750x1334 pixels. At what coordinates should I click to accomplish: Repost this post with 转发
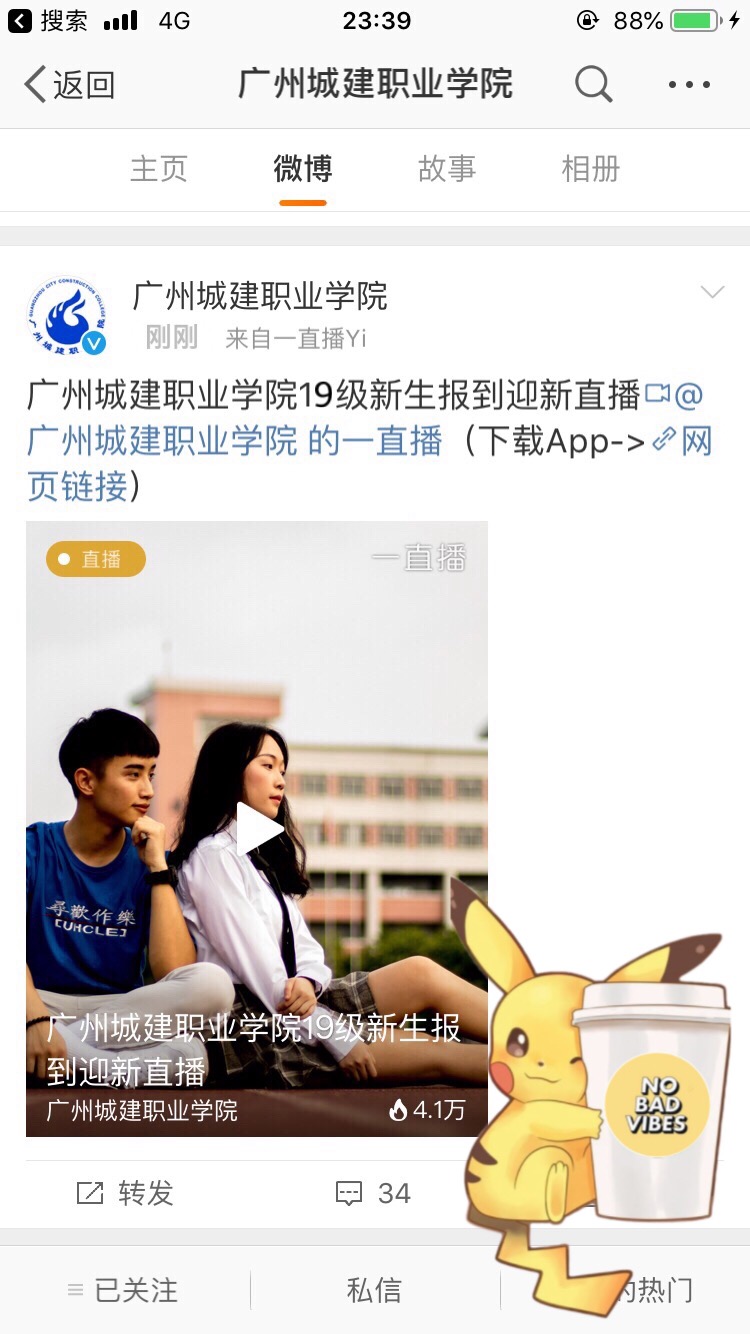point(126,1192)
